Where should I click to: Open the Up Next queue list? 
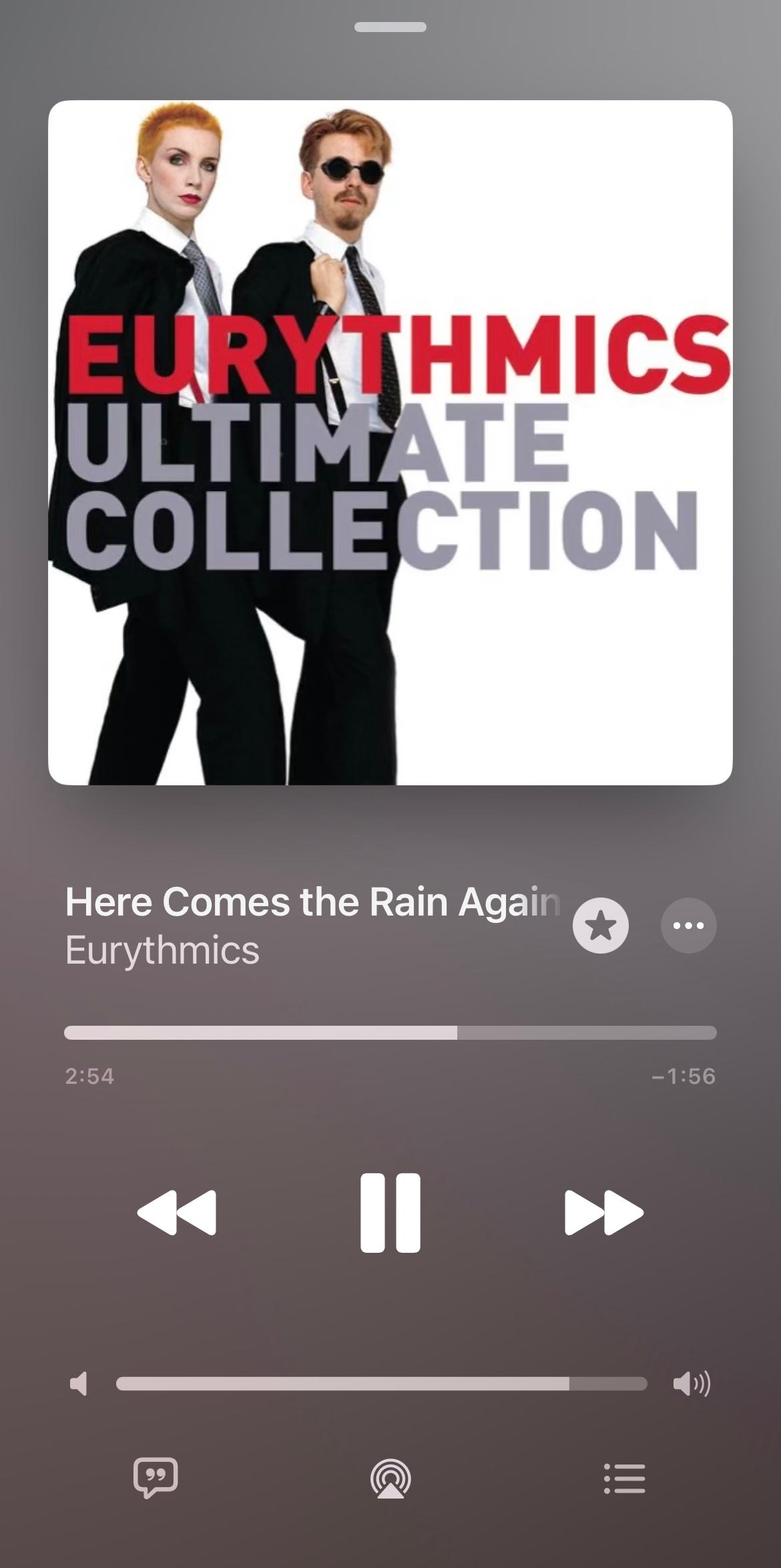click(625, 1479)
